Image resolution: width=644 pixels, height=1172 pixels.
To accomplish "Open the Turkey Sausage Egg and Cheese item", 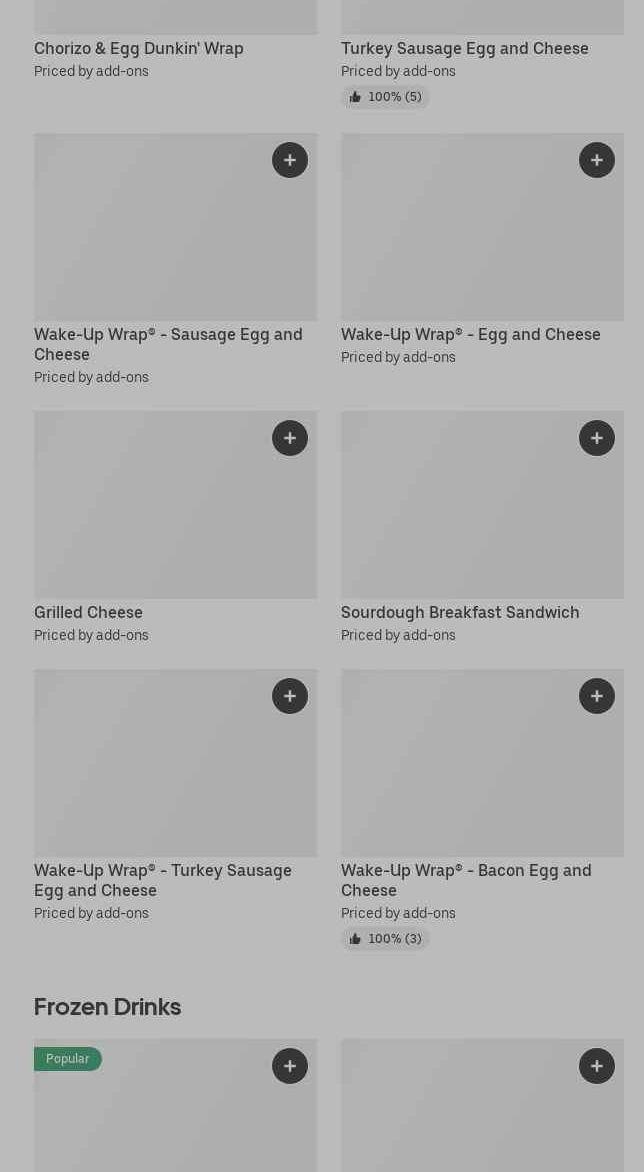I will (464, 48).
